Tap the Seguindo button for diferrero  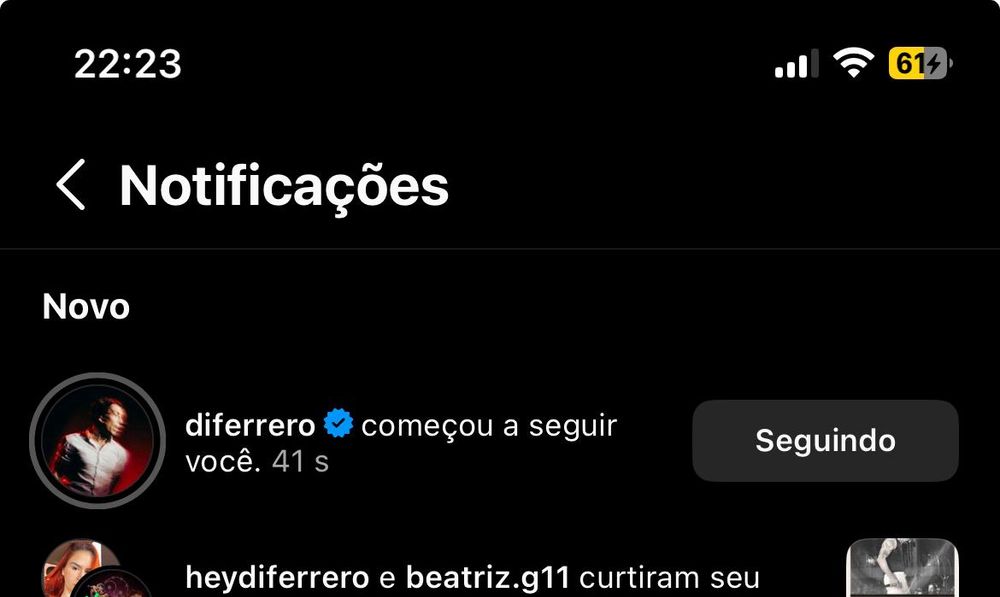[825, 441]
